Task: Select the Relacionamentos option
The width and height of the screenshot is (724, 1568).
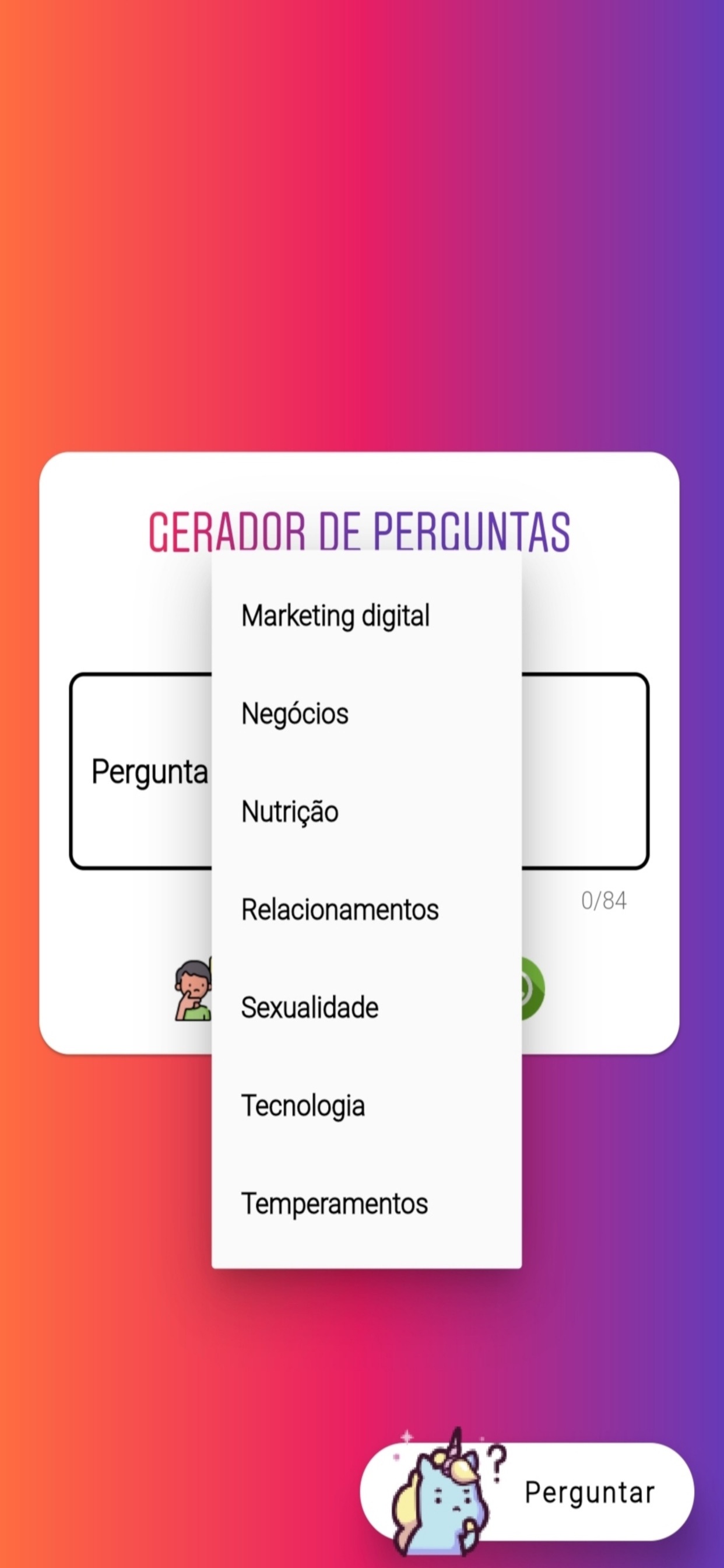Action: point(339,909)
